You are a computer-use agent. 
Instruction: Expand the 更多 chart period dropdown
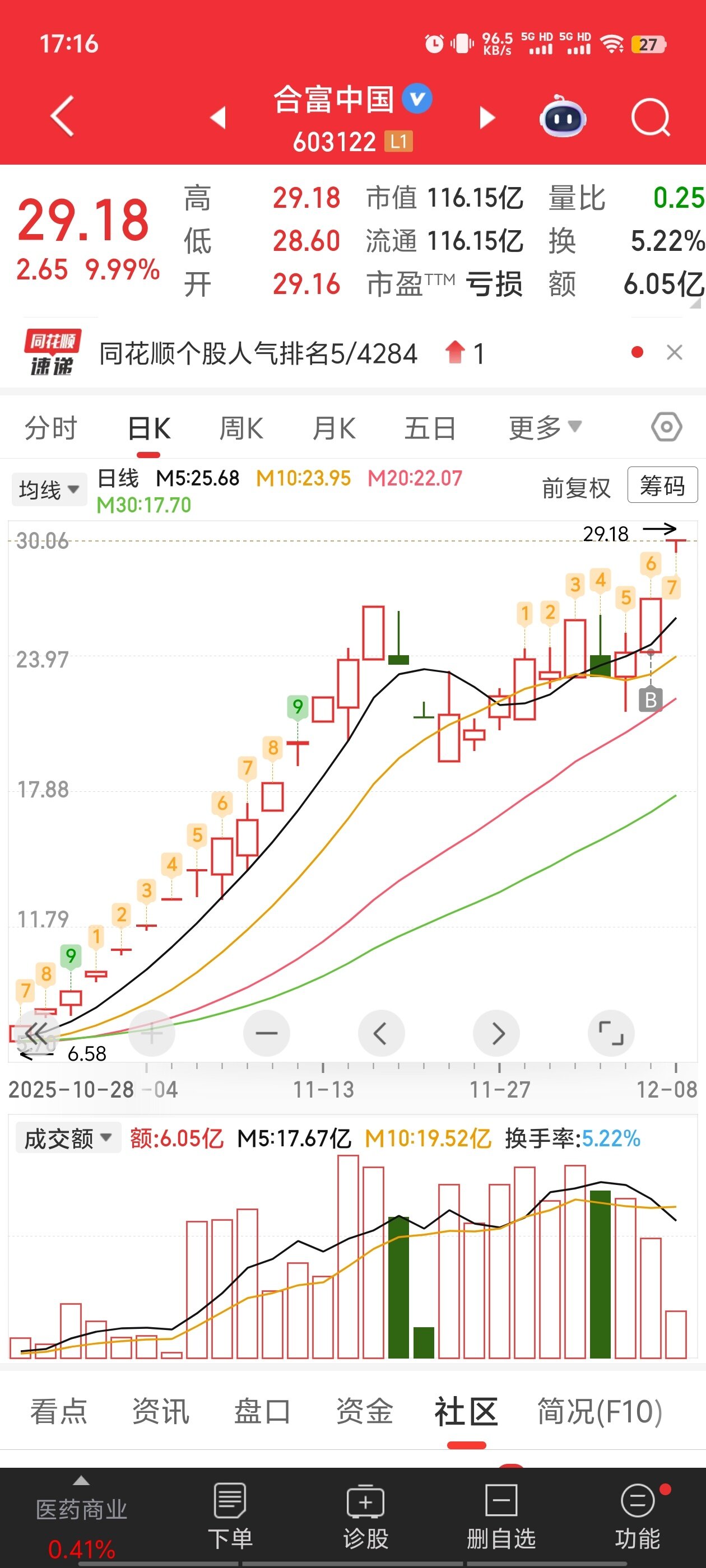[545, 428]
